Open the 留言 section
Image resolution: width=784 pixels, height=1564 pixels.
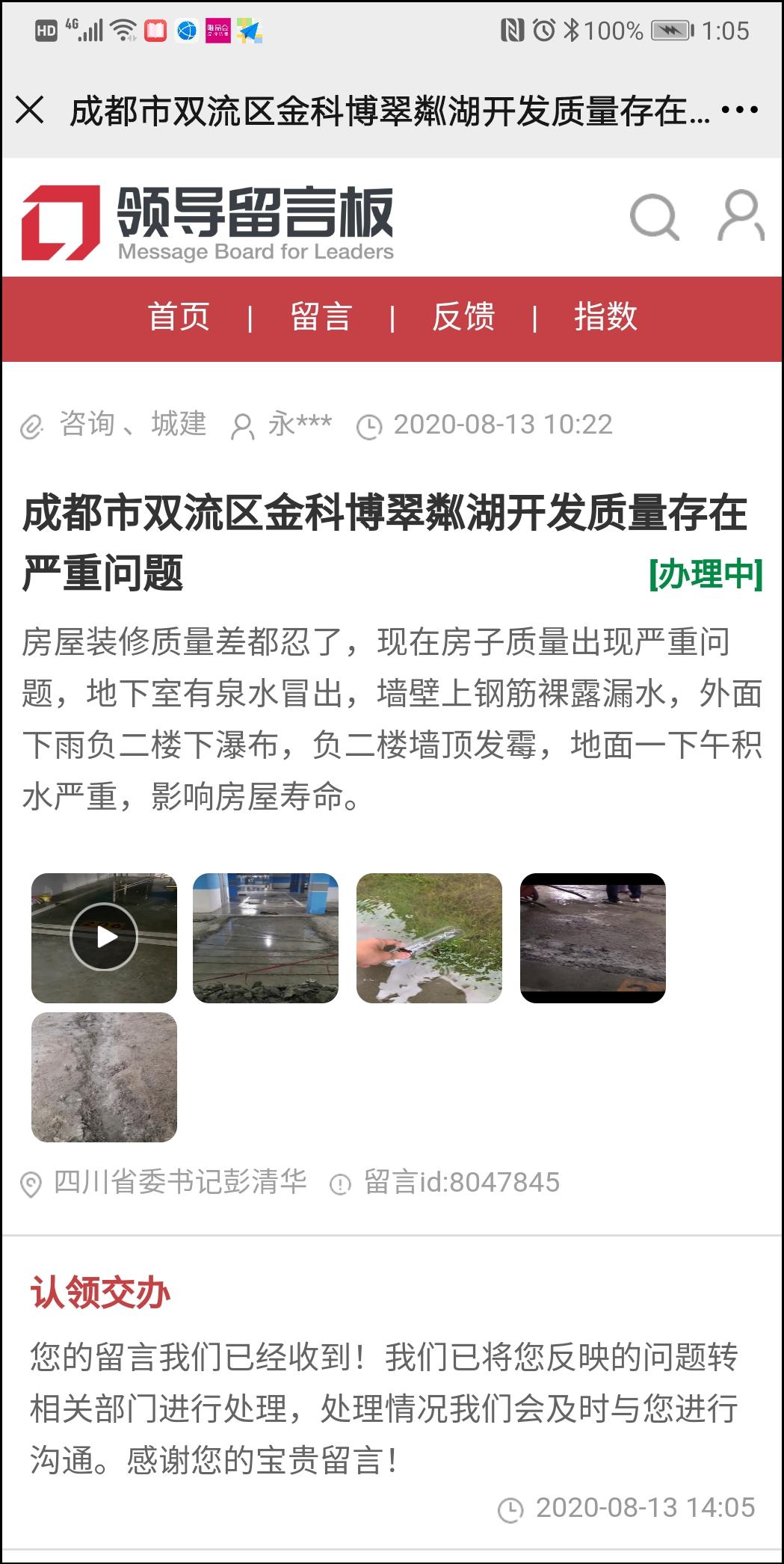[321, 318]
